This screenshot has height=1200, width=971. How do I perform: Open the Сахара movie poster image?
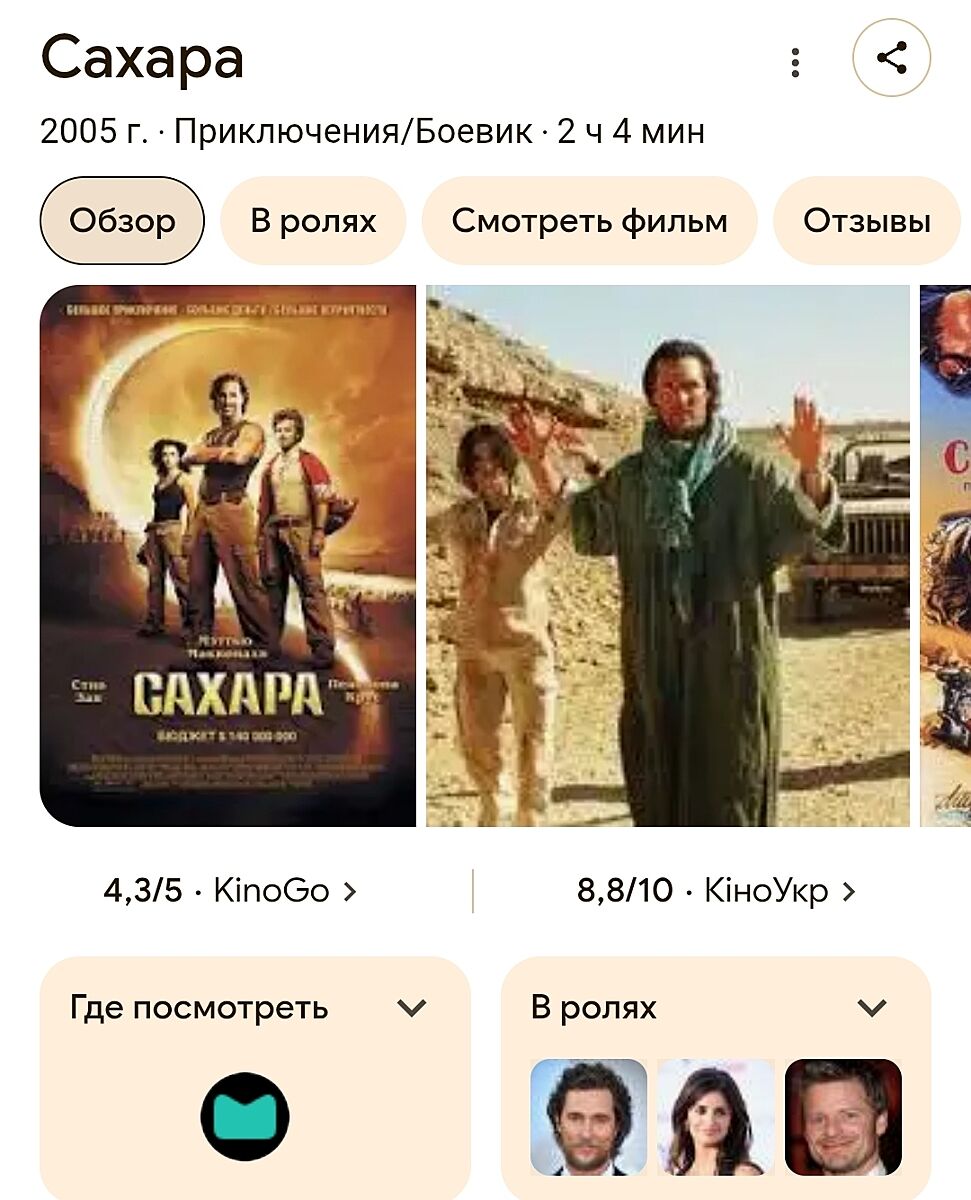point(228,555)
